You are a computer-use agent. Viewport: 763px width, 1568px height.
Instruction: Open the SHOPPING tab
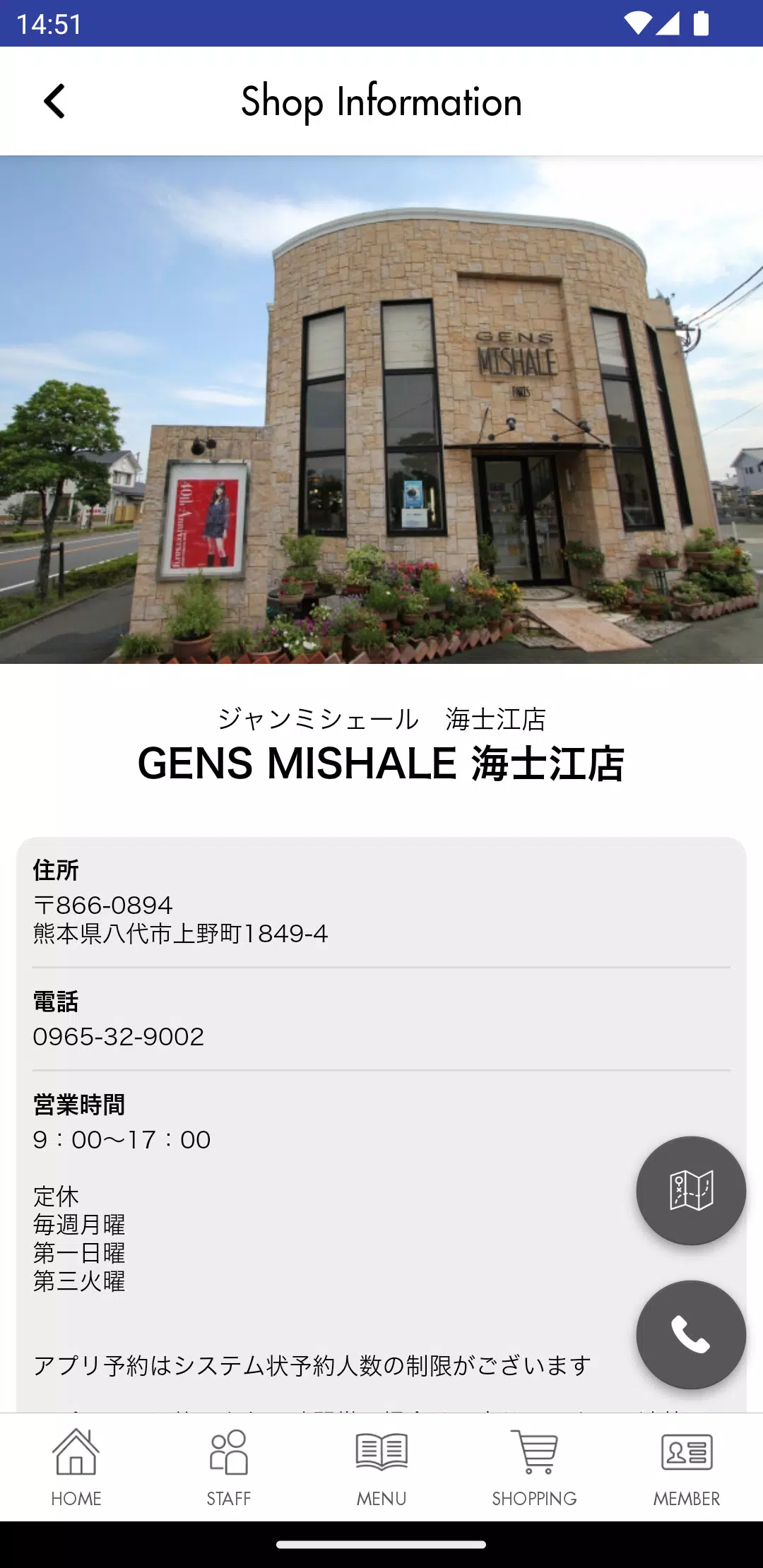coord(534,1467)
